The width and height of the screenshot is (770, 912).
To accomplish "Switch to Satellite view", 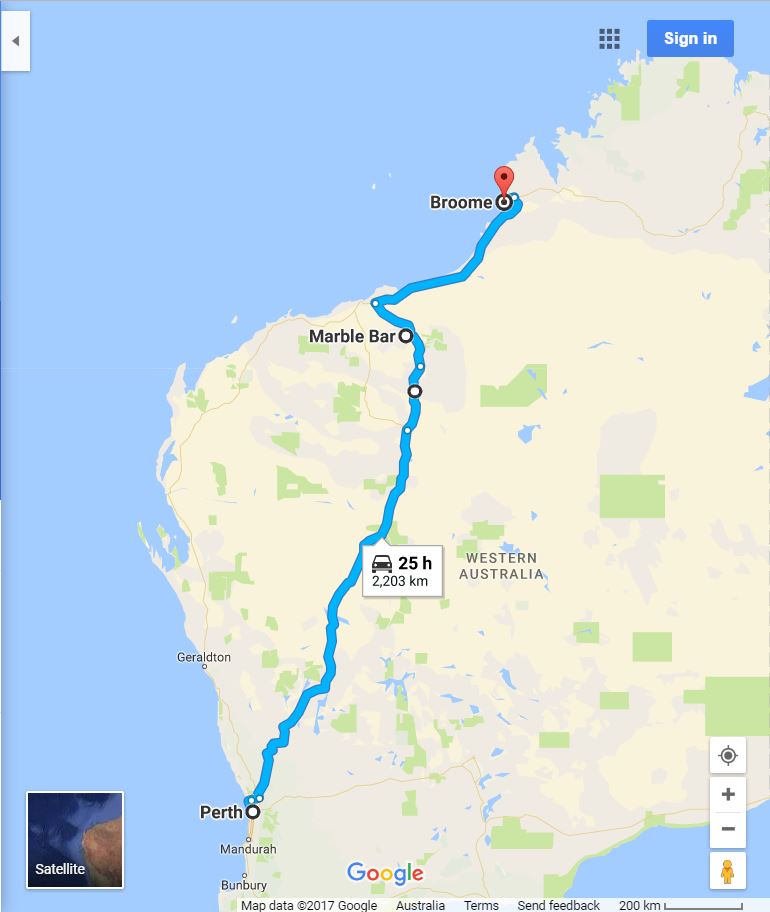I will 75,840.
